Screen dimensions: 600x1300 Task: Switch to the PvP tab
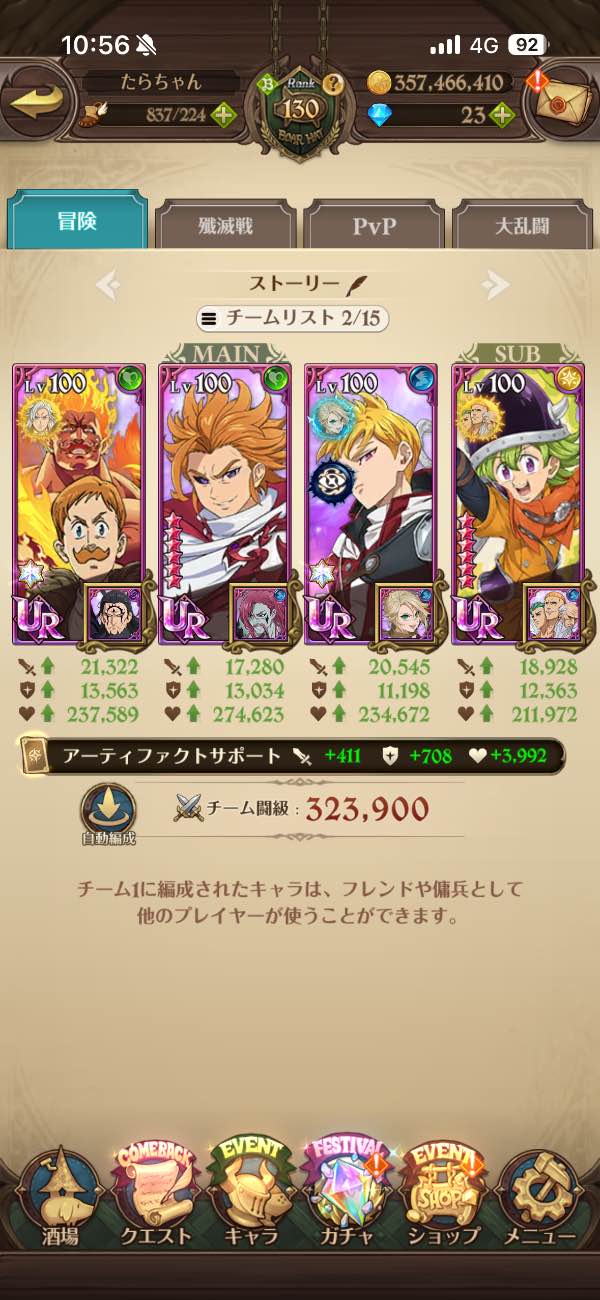(x=374, y=224)
